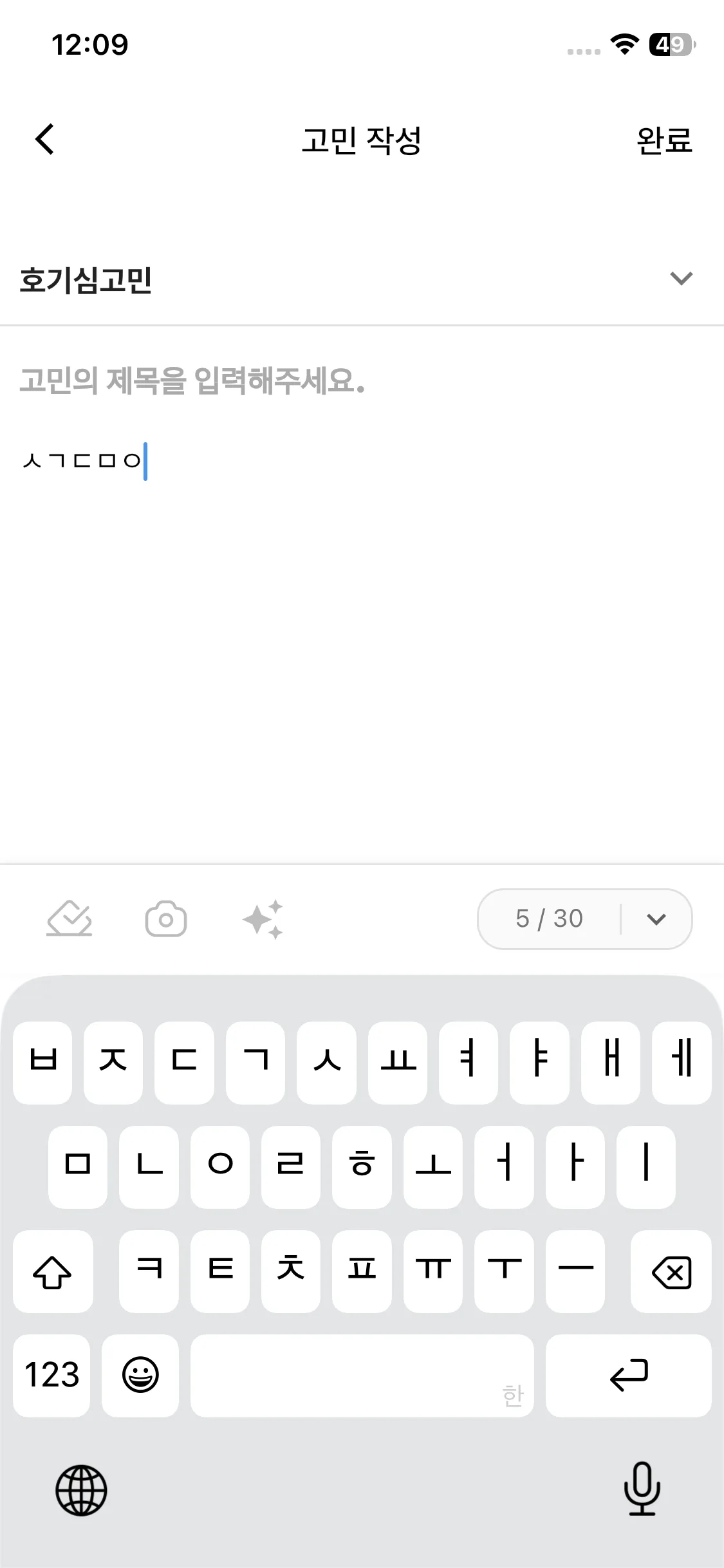This screenshot has height=1568, width=724.
Task: Attach a photo with the camera icon
Action: [166, 919]
